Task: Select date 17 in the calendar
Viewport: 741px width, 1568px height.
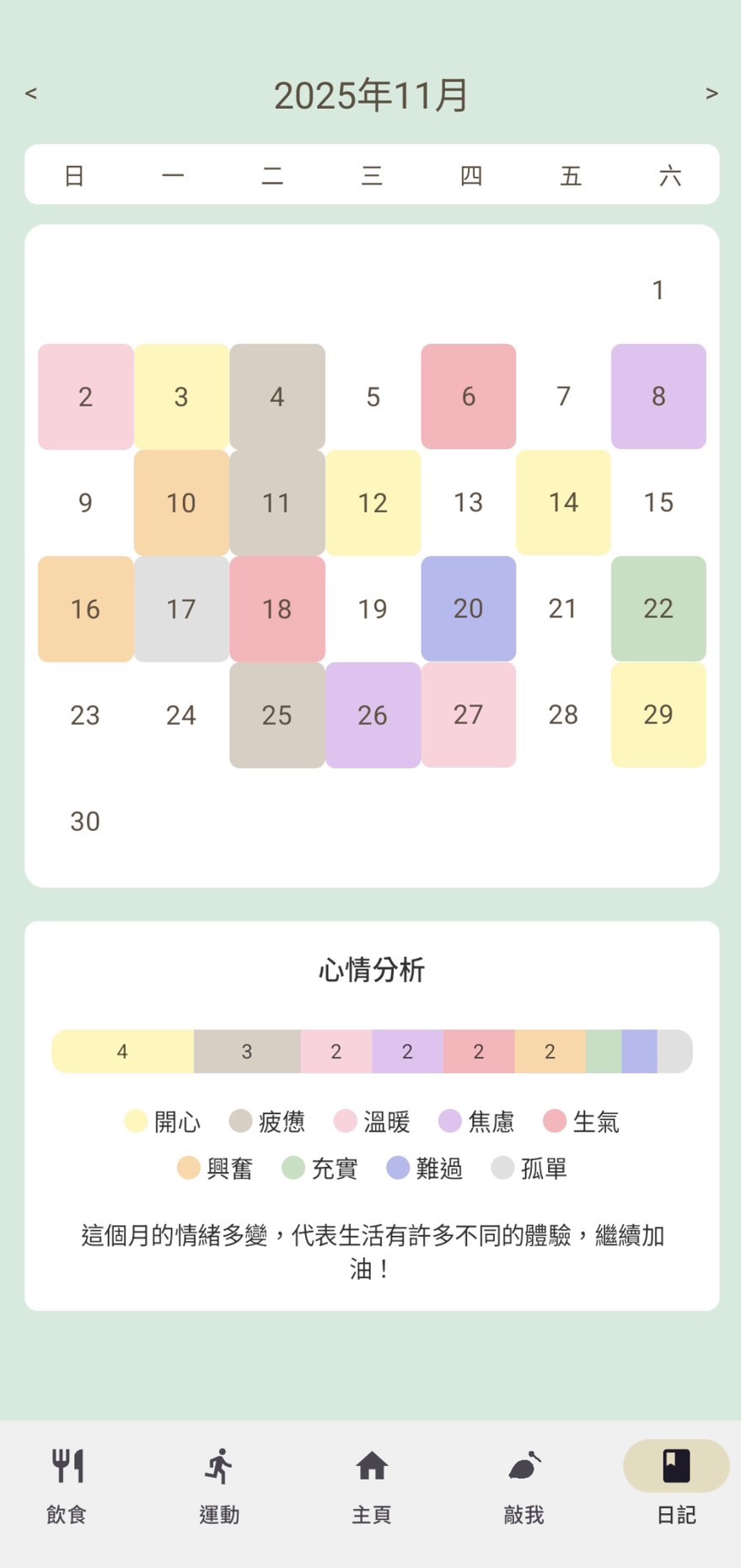Action: [181, 609]
